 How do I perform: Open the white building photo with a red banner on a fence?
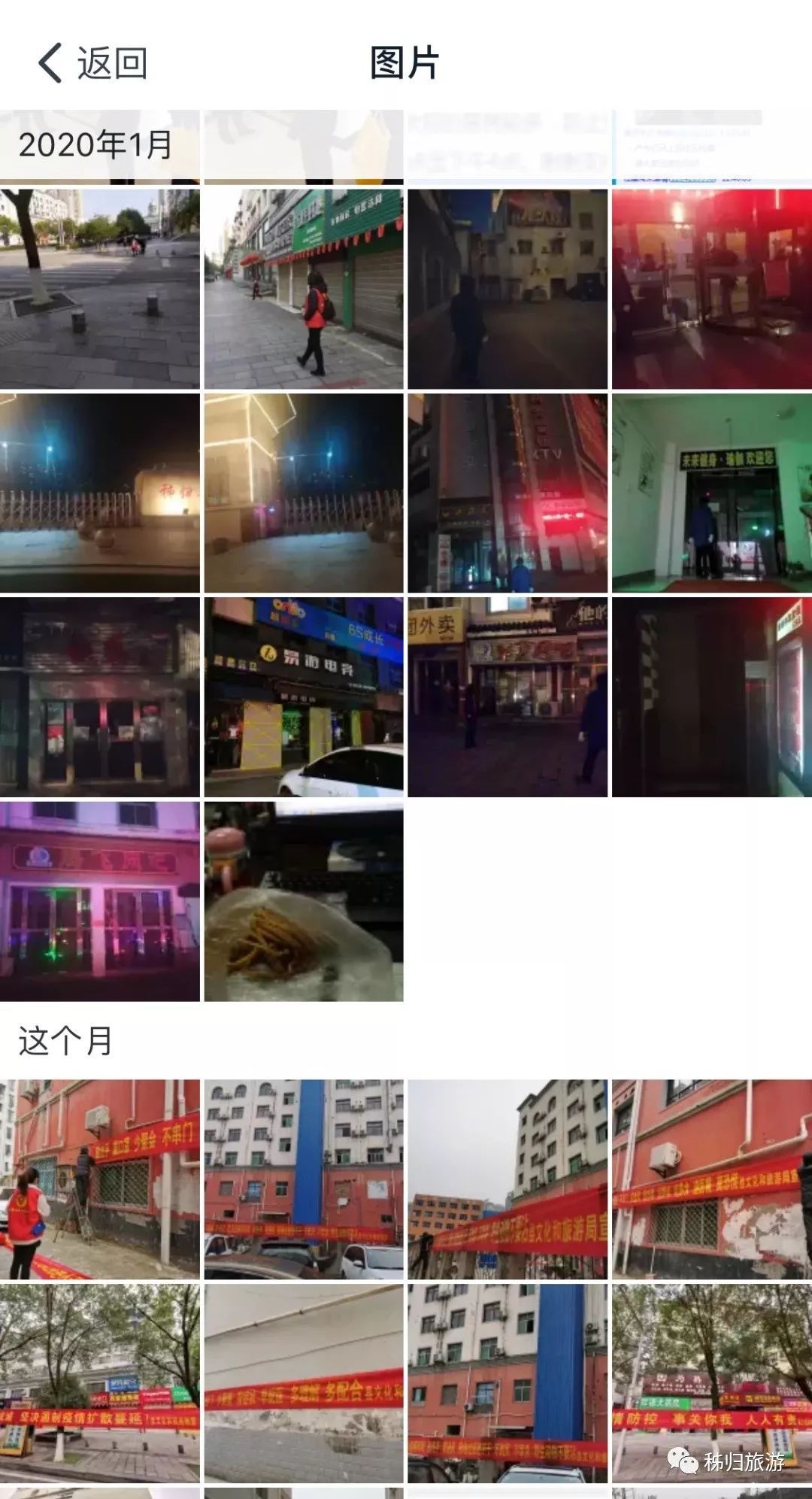coord(507,1179)
